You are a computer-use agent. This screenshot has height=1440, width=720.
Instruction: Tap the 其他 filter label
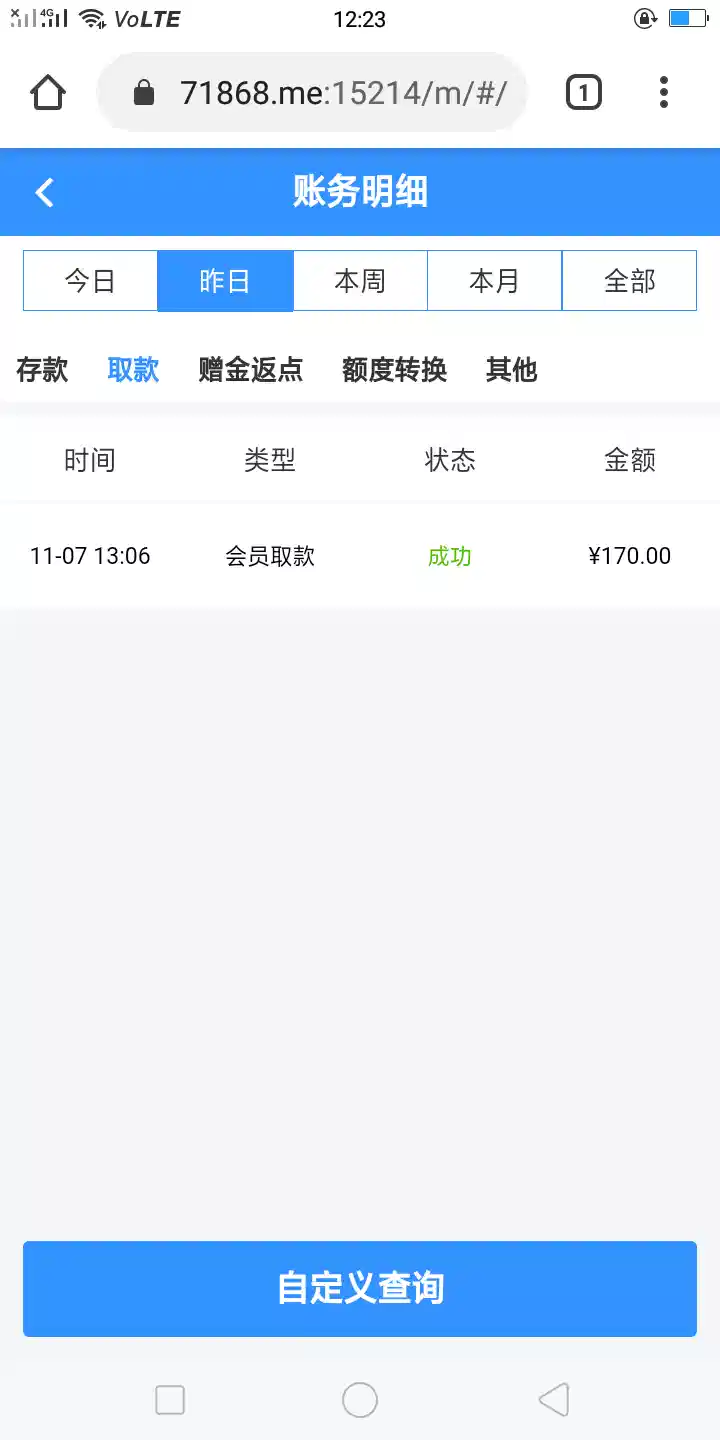(511, 370)
